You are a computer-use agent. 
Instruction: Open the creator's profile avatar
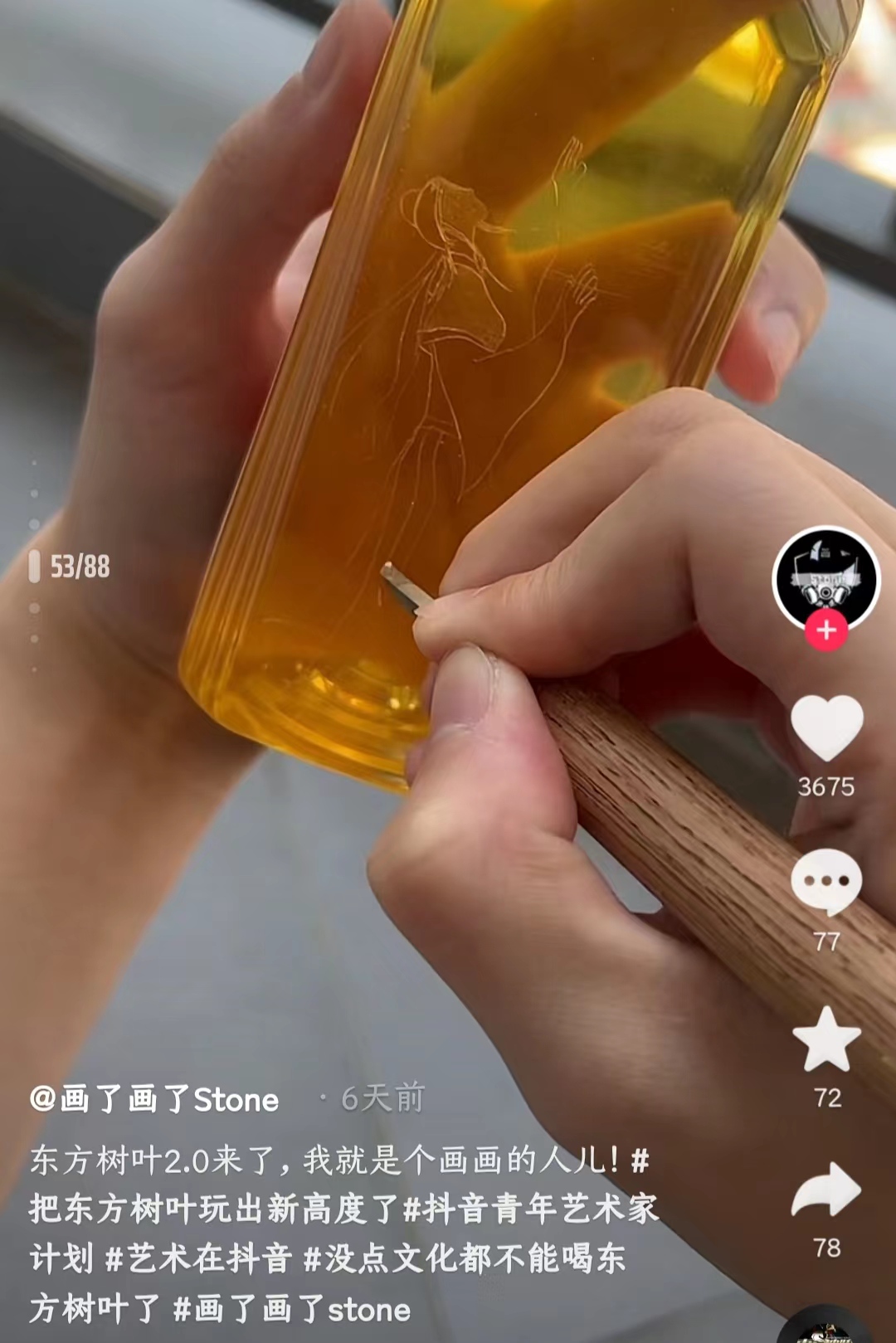(825, 579)
